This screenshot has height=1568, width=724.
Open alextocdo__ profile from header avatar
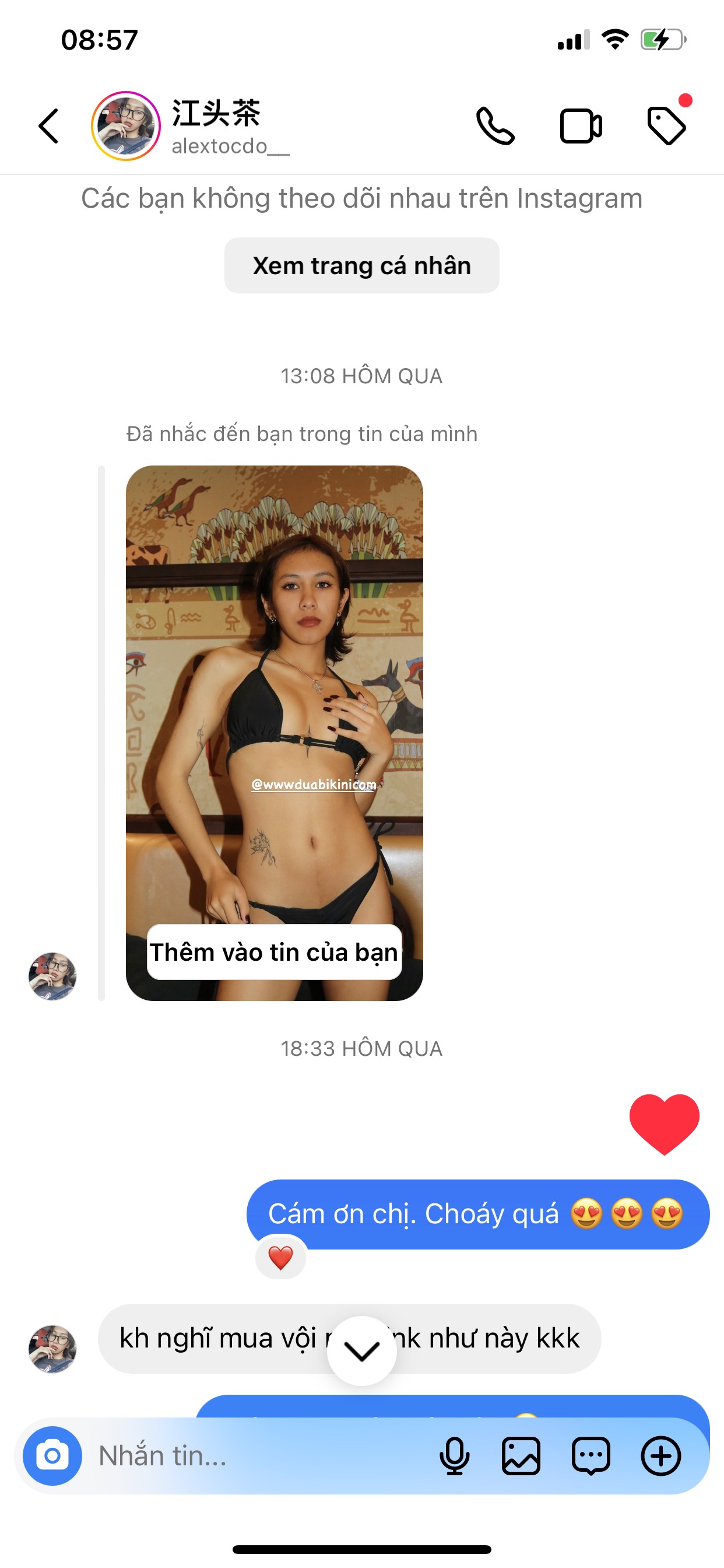(x=126, y=126)
